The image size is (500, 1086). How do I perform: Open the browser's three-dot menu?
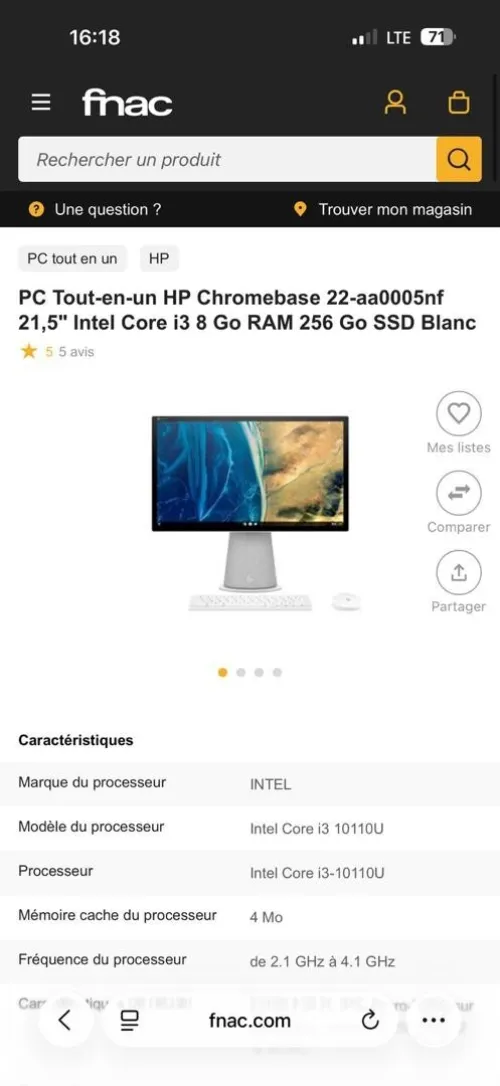tap(434, 1020)
